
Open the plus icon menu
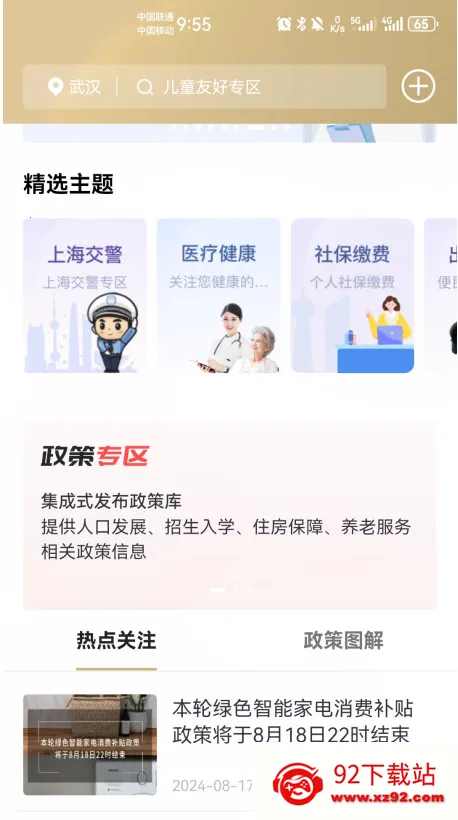point(418,86)
